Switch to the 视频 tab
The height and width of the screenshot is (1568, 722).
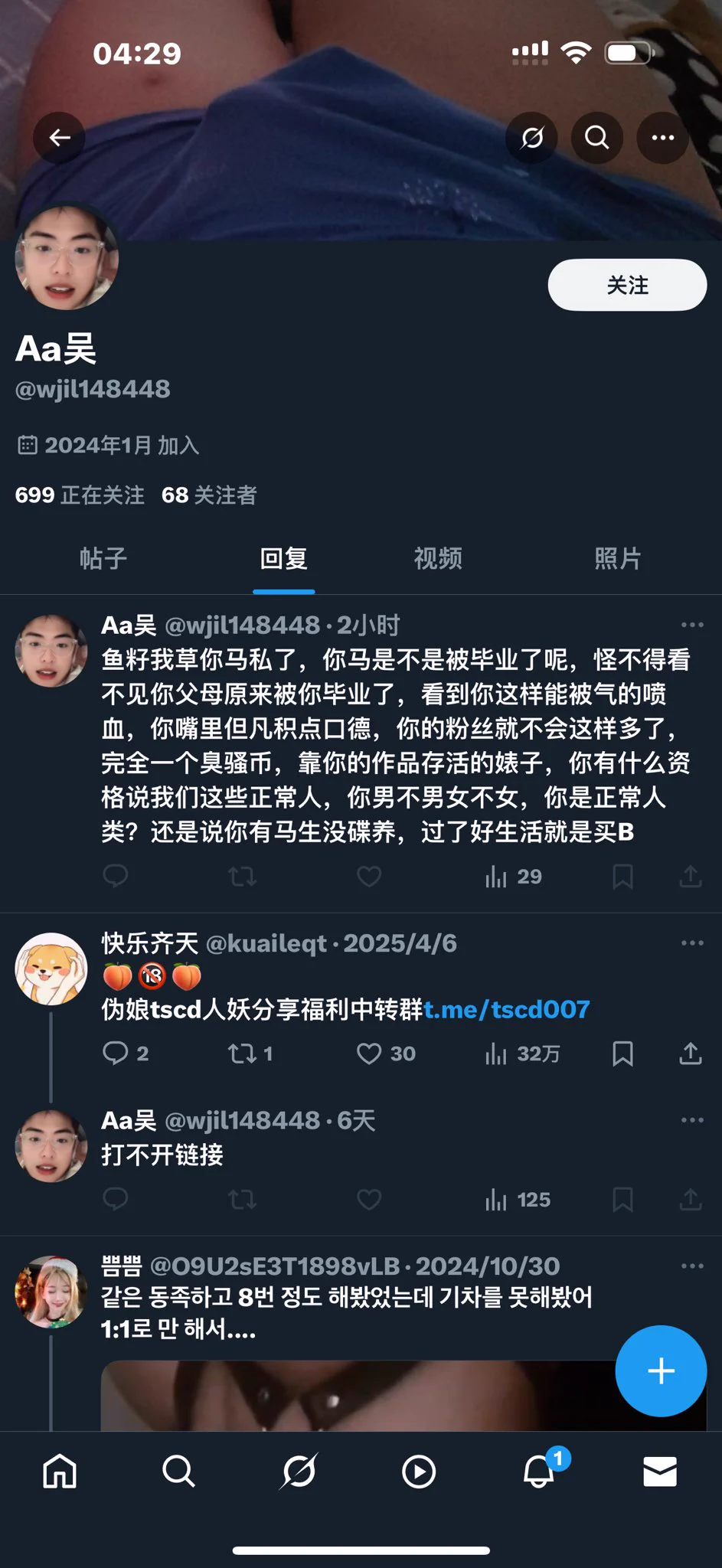438,558
